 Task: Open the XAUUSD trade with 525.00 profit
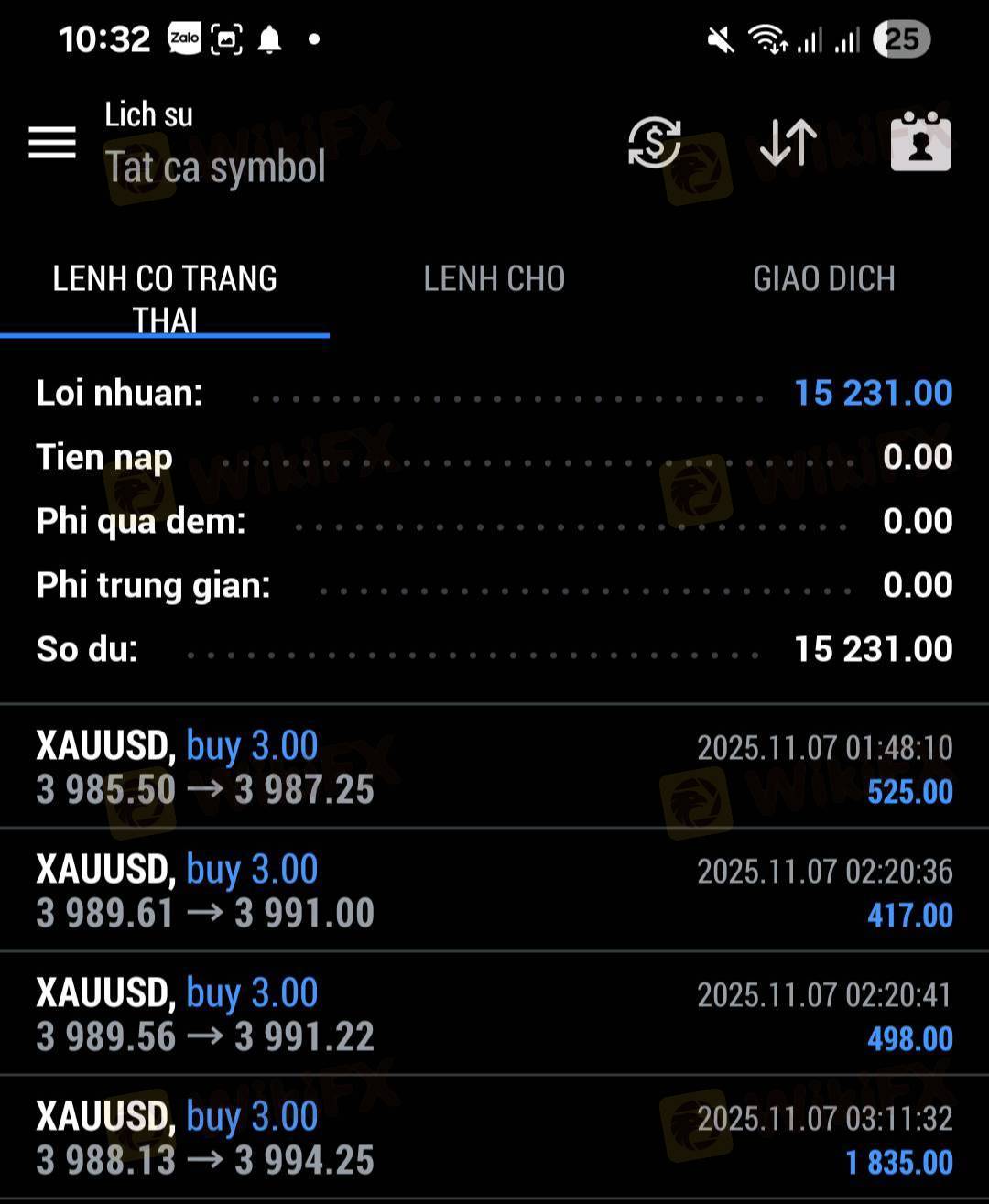click(494, 767)
